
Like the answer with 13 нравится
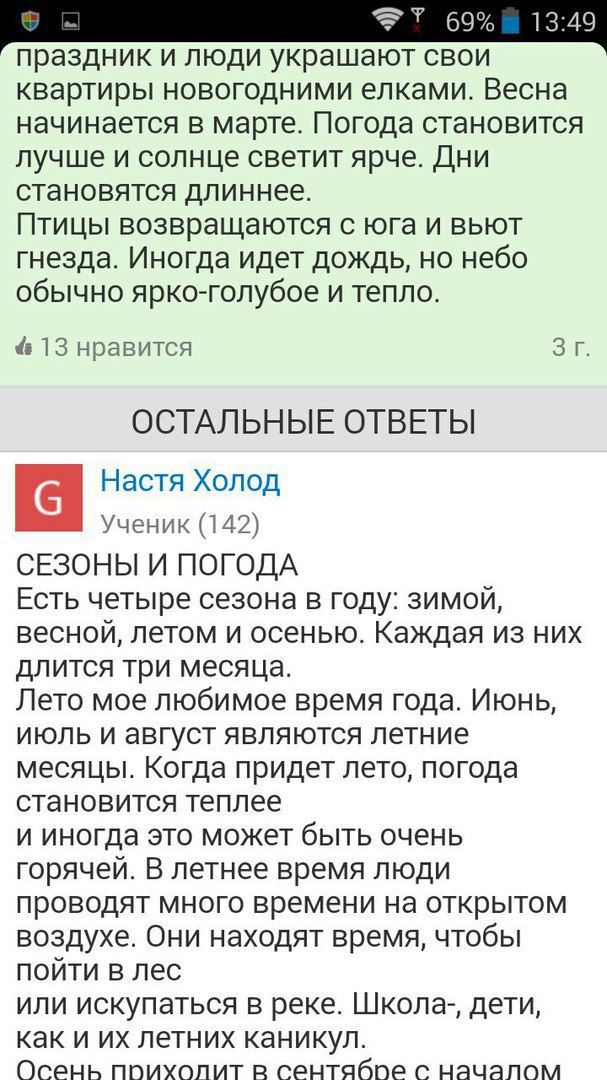(103, 347)
